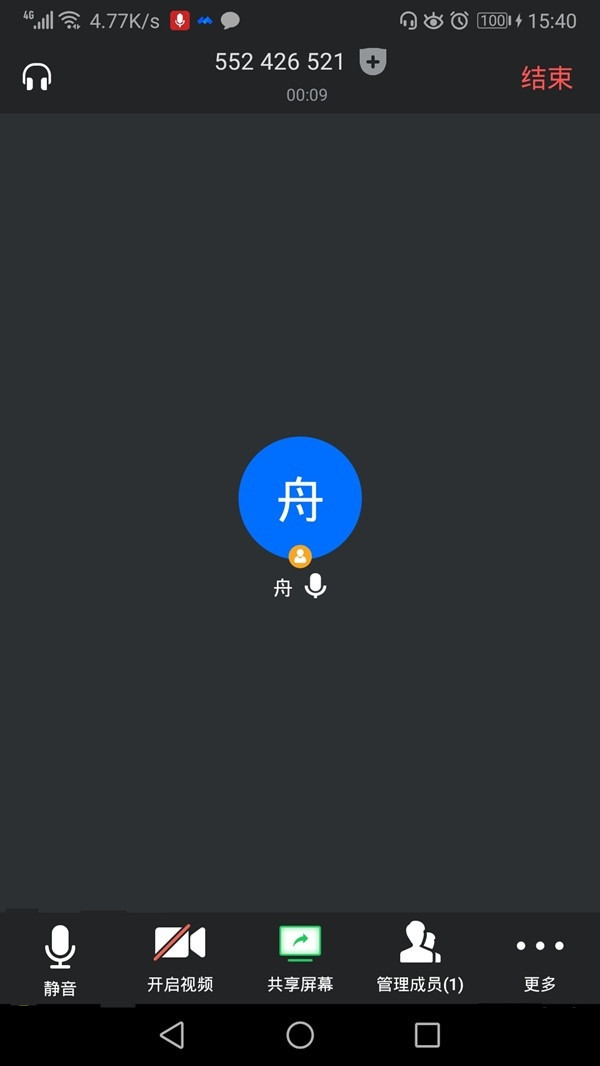Start screen sharing with 共享屏幕
Image resolution: width=600 pixels, height=1066 pixels.
click(300, 959)
